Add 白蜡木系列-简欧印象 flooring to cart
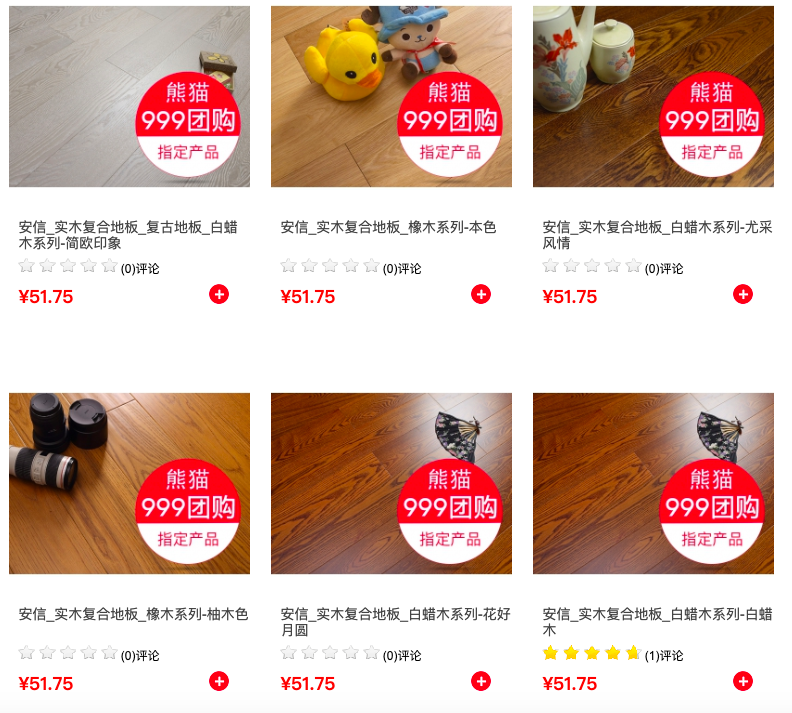Viewport: 792px width, 713px height. click(x=219, y=294)
